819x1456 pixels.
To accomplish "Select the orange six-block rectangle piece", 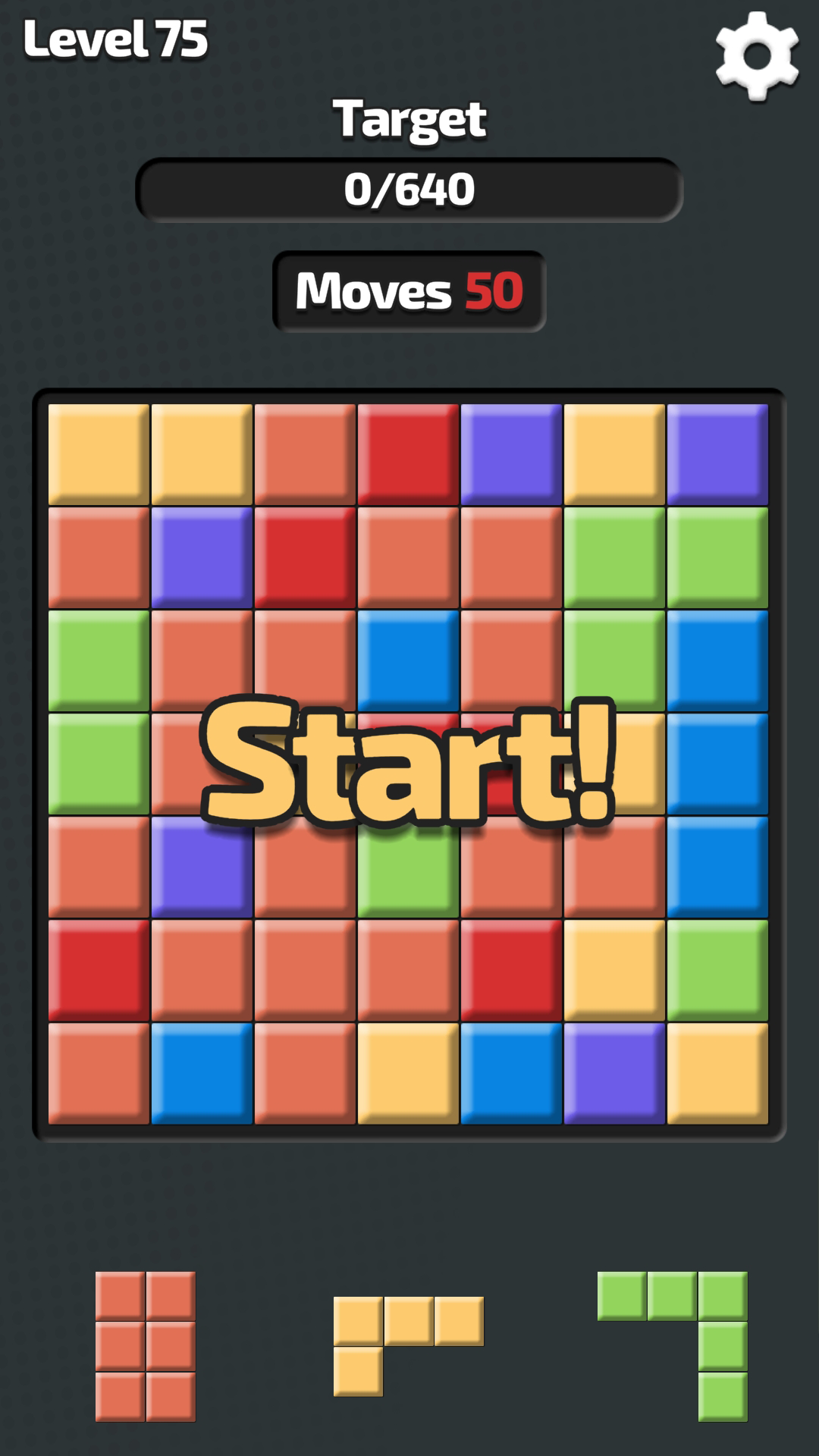I will pyautogui.click(x=145, y=1346).
